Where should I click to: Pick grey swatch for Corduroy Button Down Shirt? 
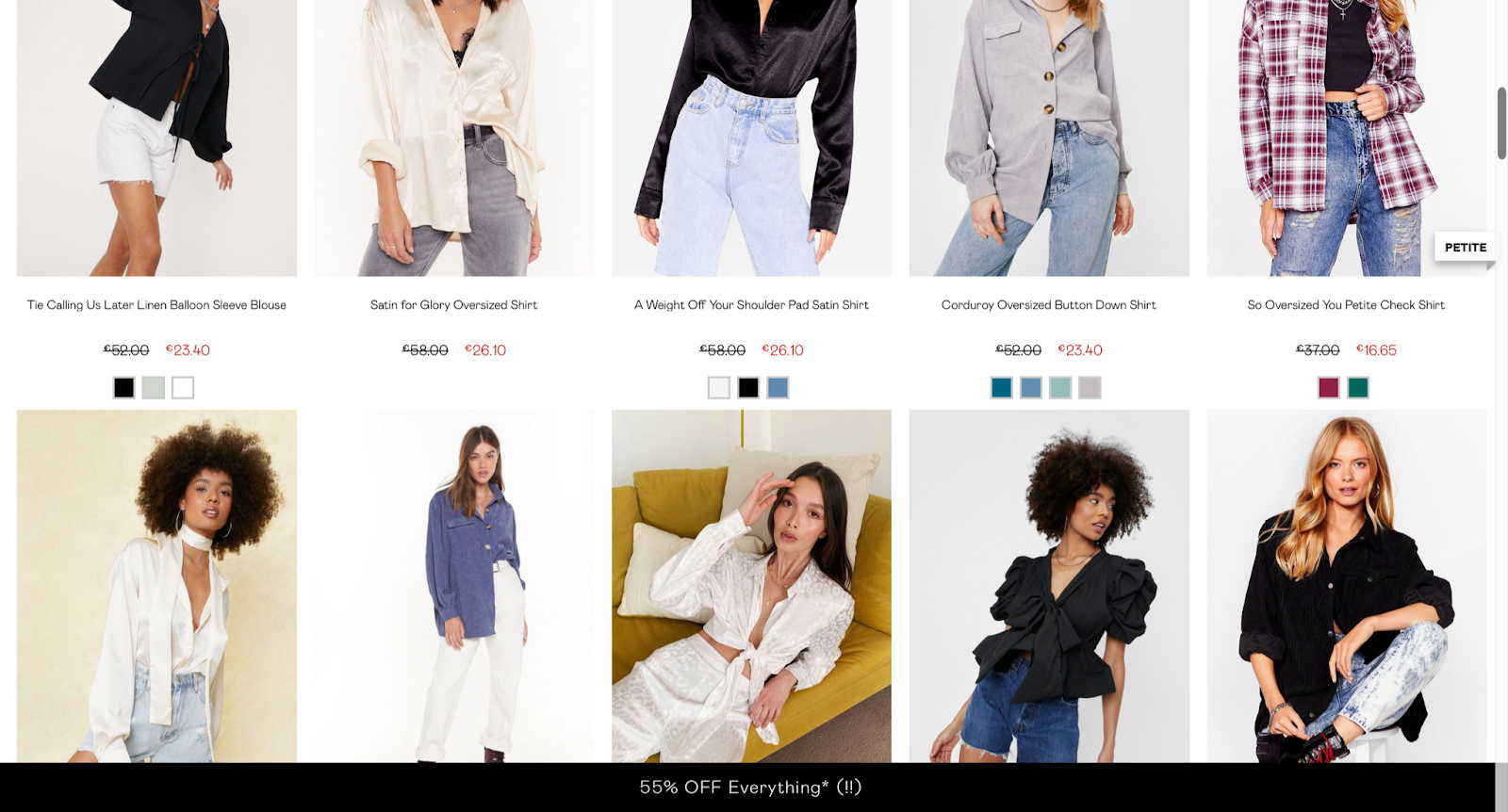click(x=1090, y=388)
